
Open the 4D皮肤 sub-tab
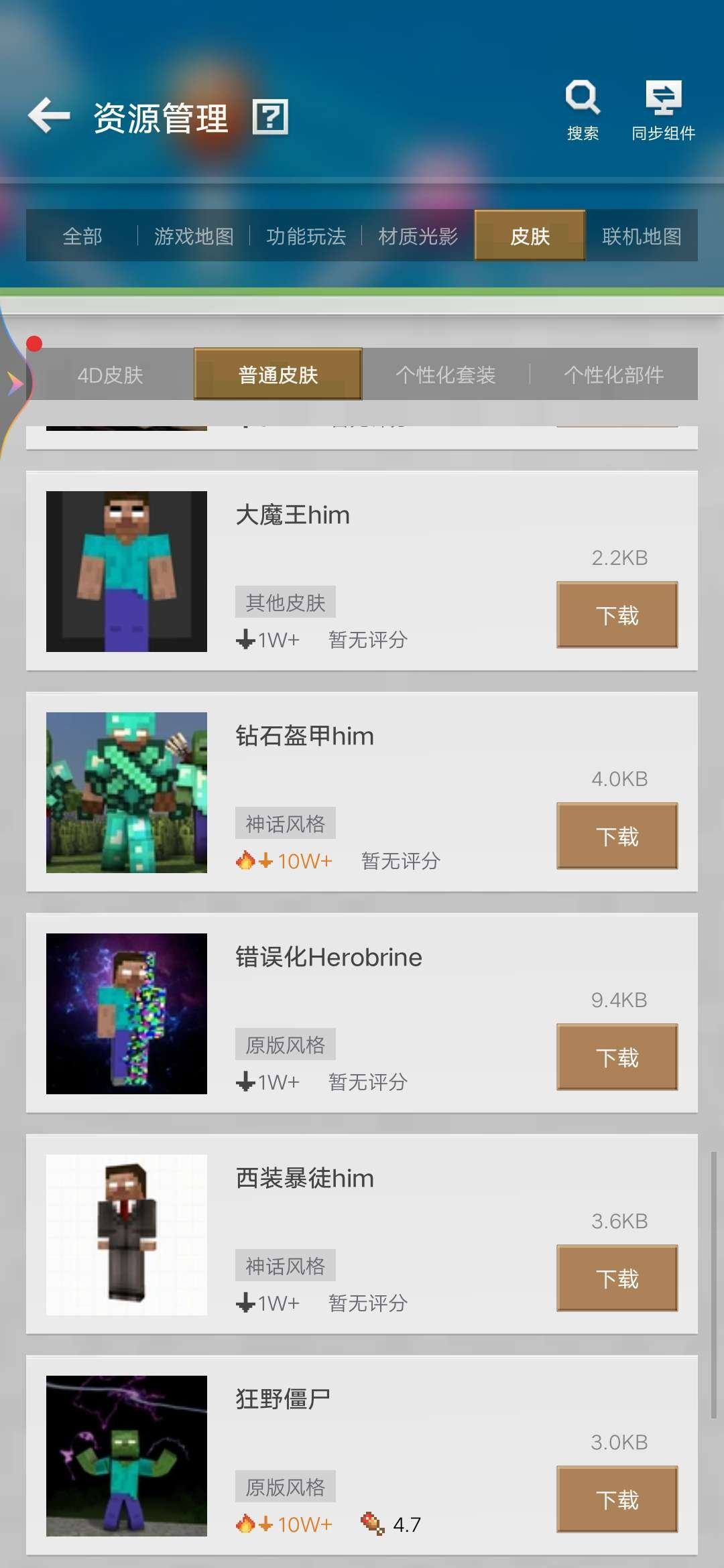click(111, 375)
